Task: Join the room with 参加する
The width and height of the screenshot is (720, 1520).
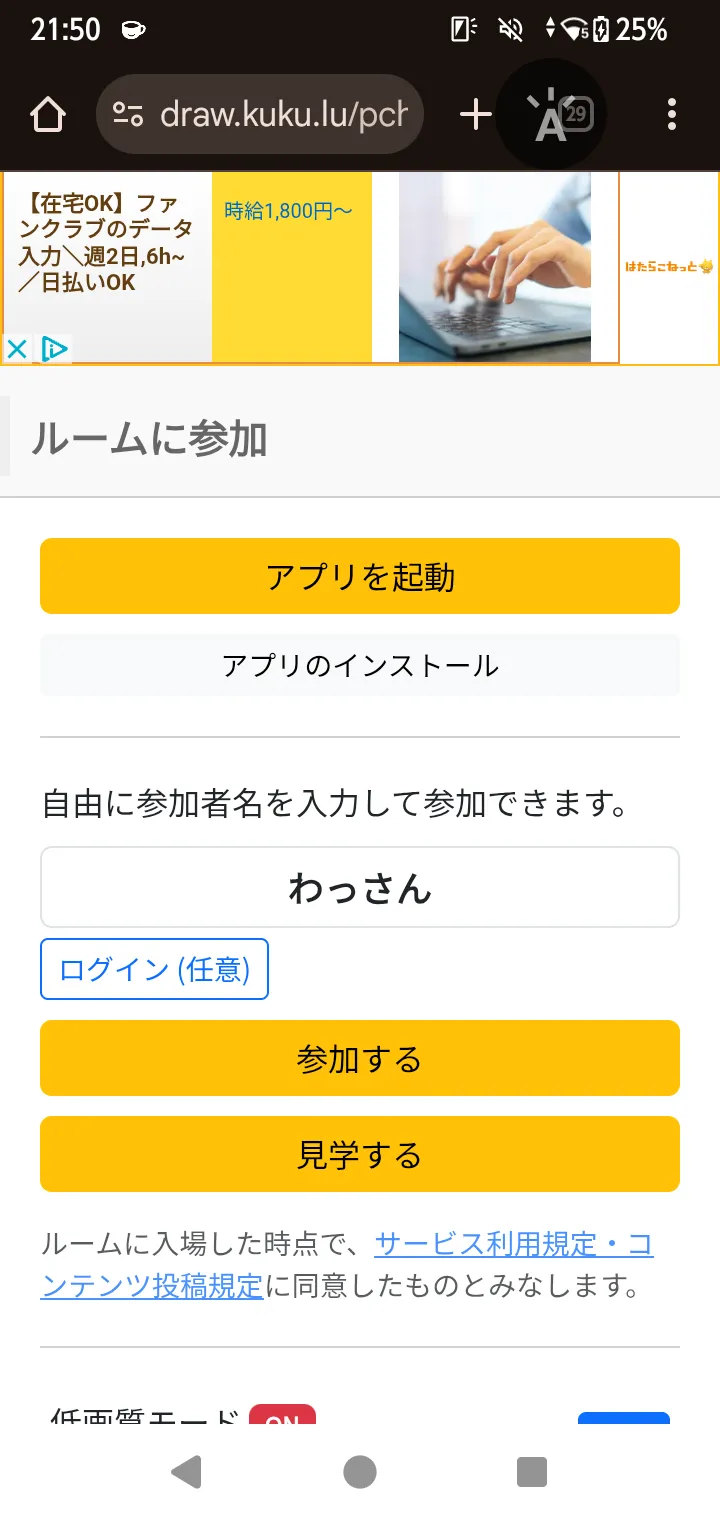Action: (x=360, y=1058)
